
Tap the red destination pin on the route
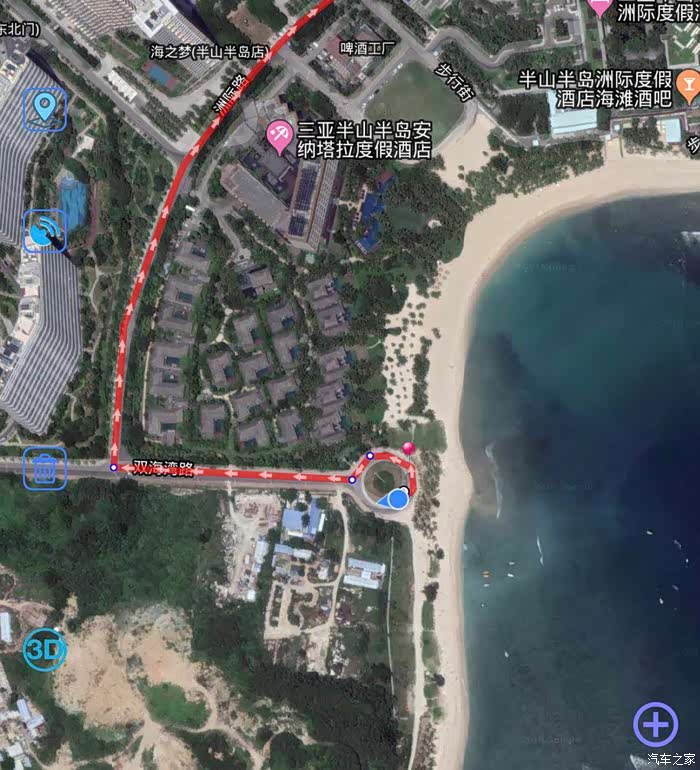(408, 449)
